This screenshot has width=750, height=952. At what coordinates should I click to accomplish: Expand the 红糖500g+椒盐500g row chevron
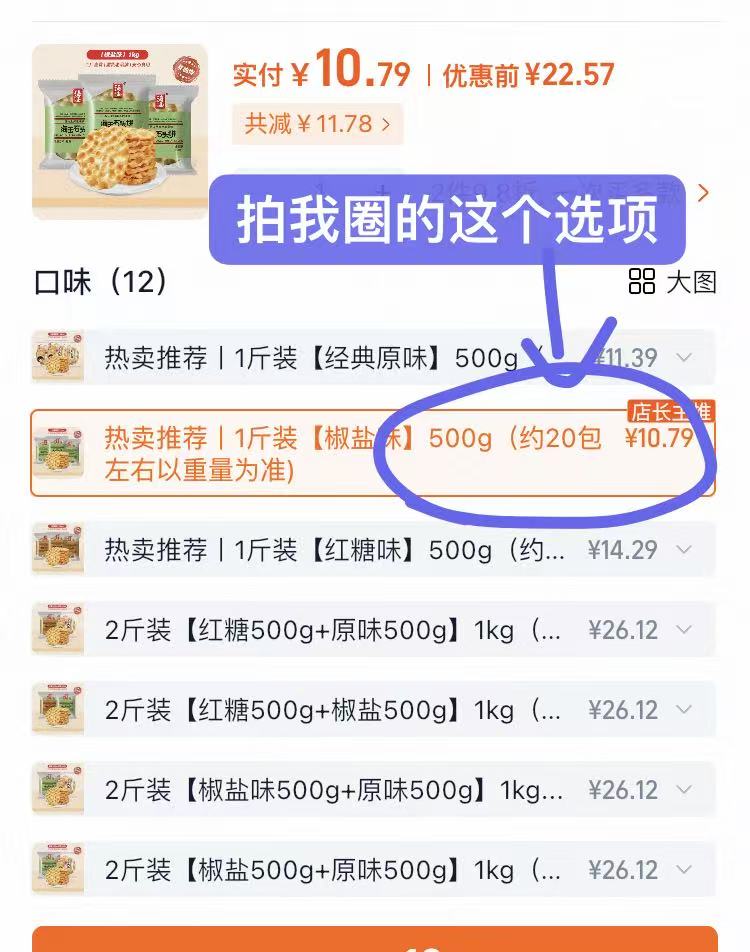point(684,710)
